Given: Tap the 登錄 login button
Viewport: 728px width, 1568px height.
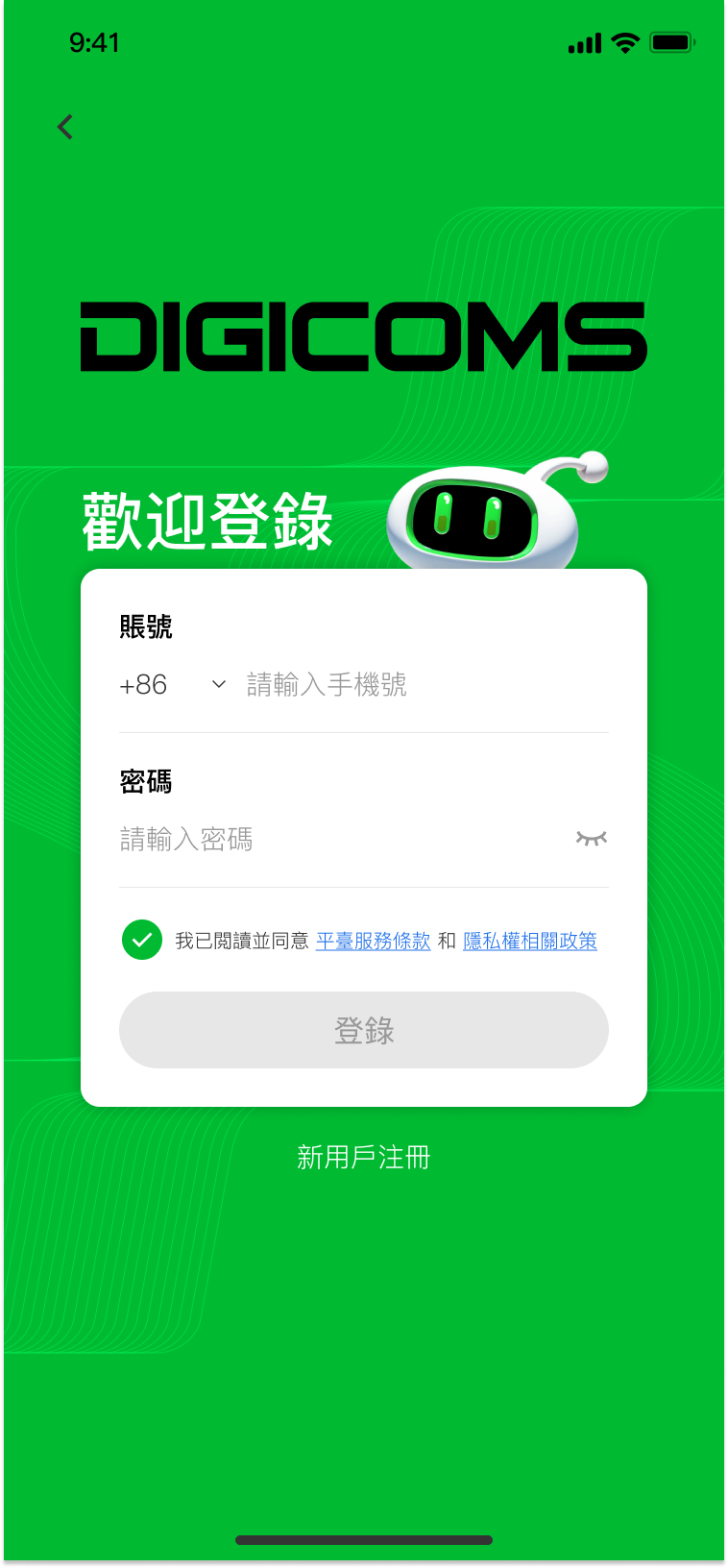Looking at the screenshot, I should point(364,1030).
